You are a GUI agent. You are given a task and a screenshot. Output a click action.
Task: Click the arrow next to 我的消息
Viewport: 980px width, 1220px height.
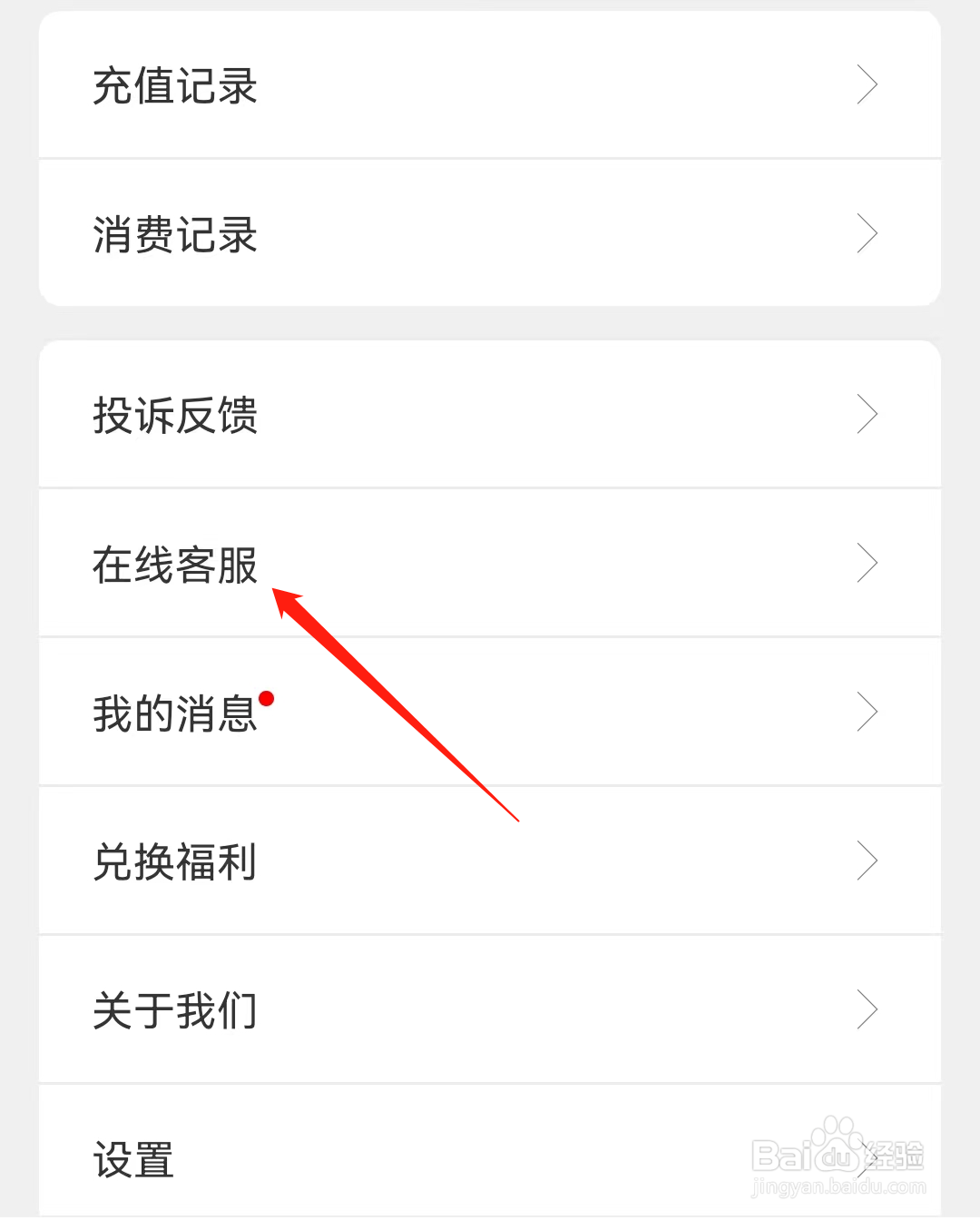coord(867,713)
